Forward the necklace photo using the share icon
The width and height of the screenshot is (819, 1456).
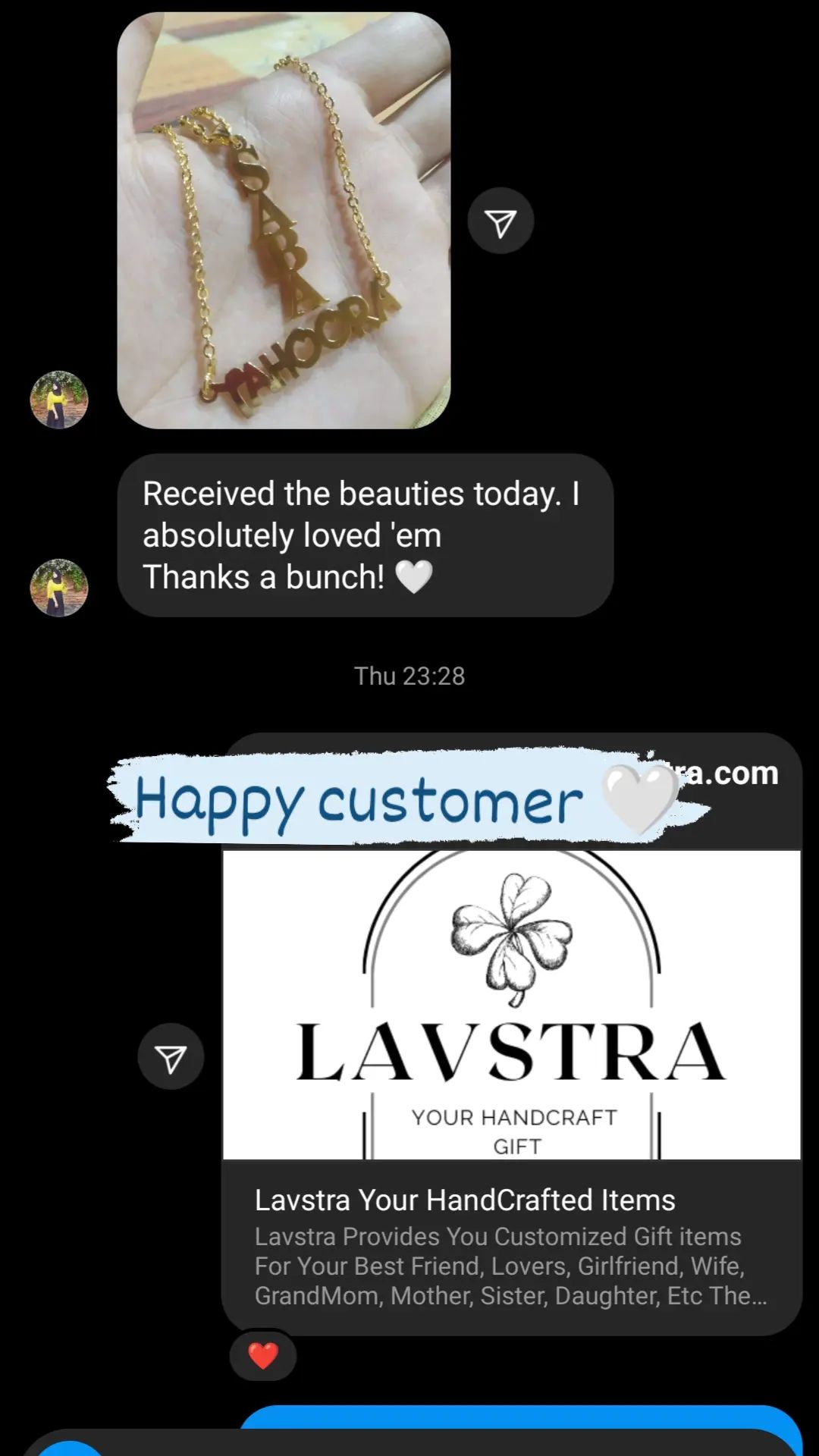pos(500,221)
